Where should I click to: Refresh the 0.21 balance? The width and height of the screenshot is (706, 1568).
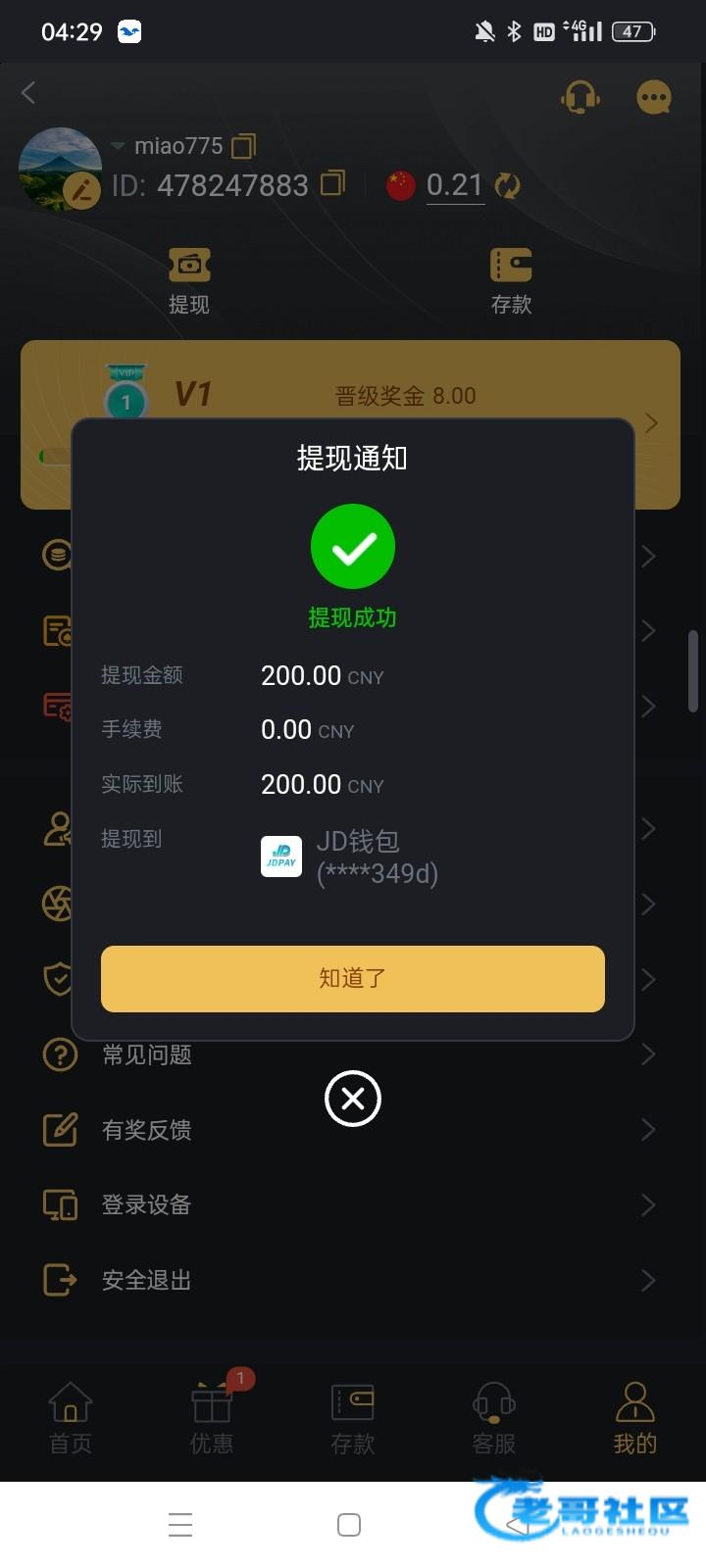click(x=507, y=184)
